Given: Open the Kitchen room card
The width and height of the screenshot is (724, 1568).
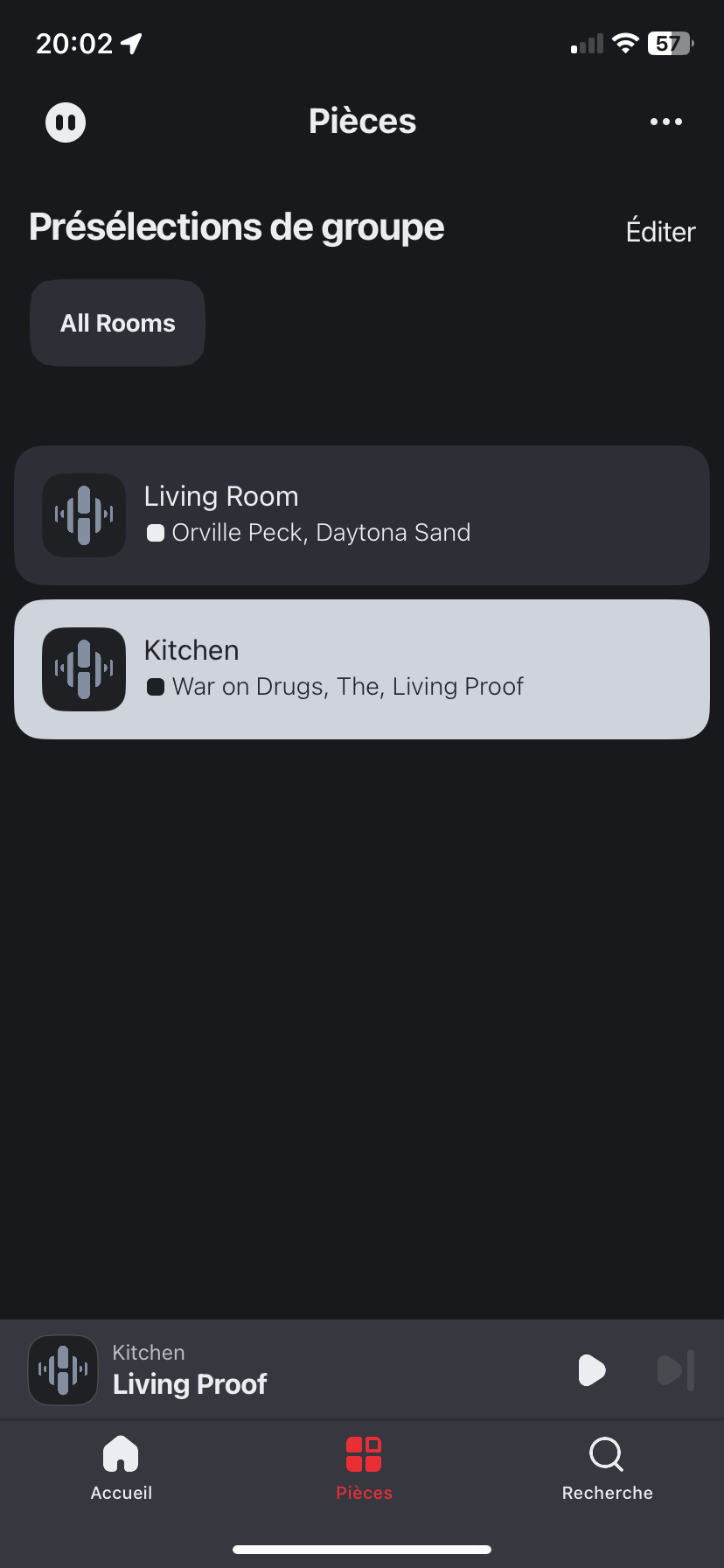Looking at the screenshot, I should (x=362, y=669).
